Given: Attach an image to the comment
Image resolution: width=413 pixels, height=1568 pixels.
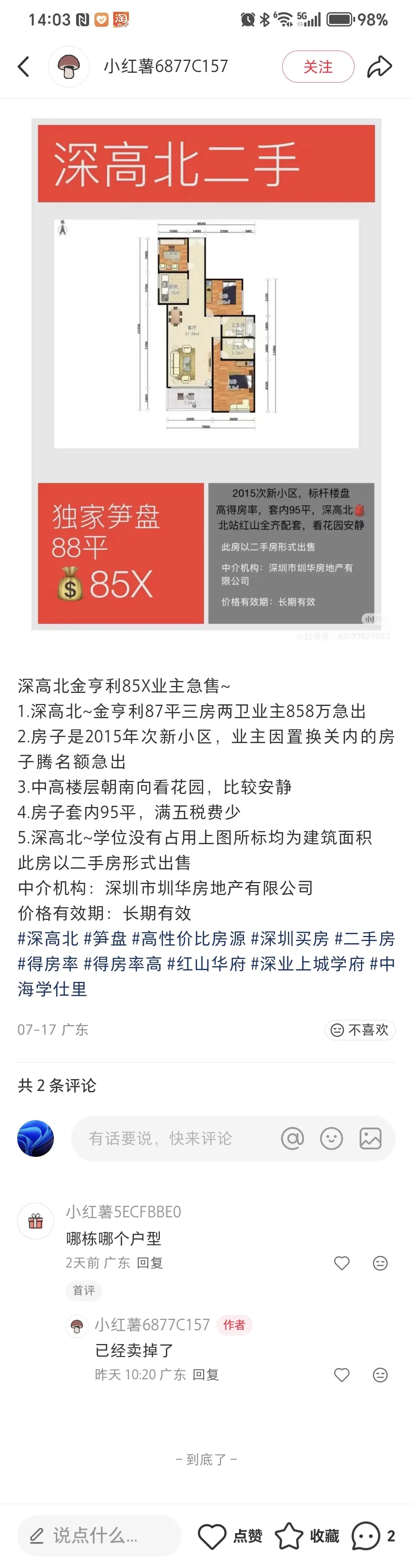Looking at the screenshot, I should click(370, 1138).
